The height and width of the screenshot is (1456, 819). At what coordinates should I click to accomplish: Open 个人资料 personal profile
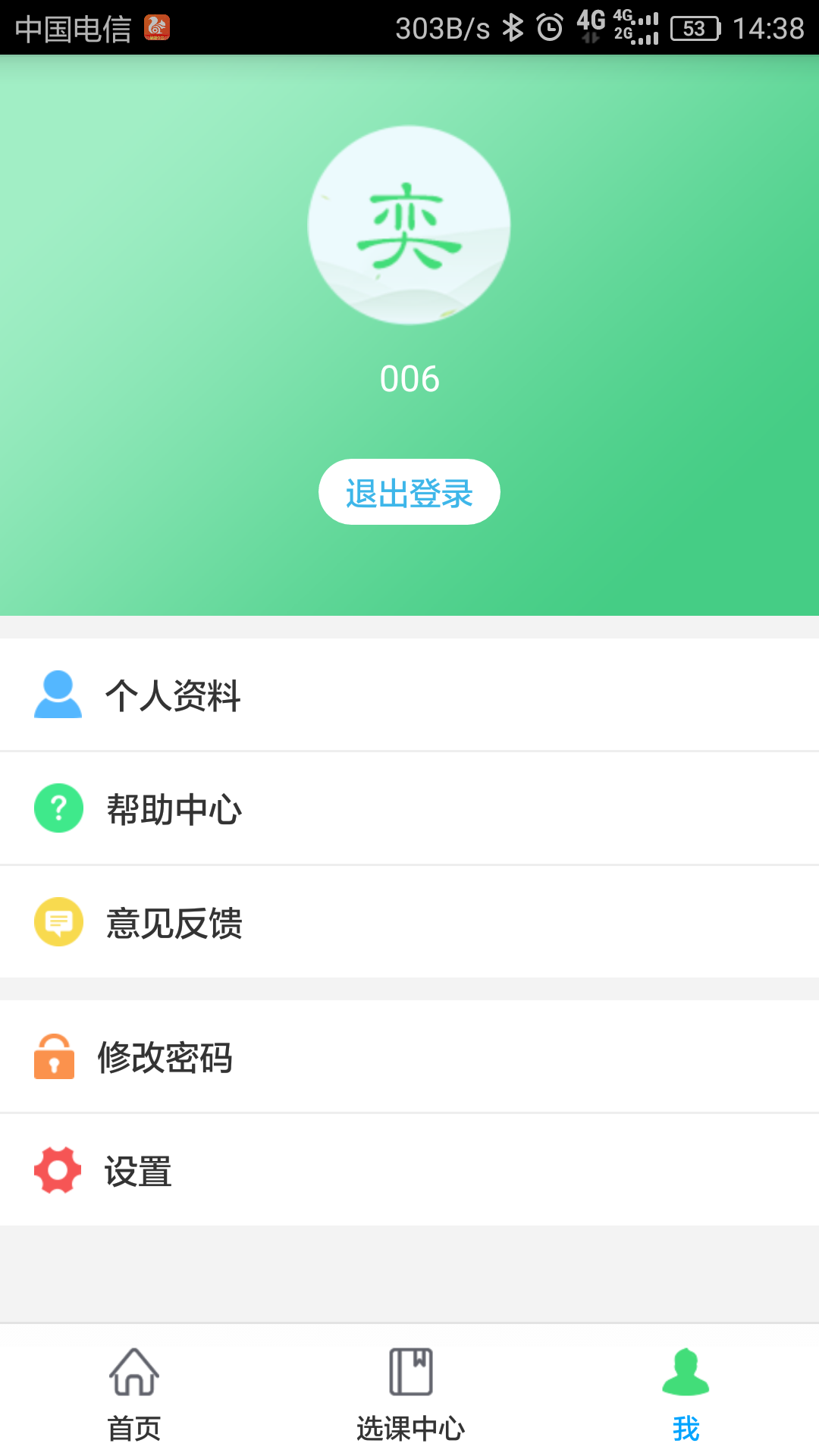point(173,695)
